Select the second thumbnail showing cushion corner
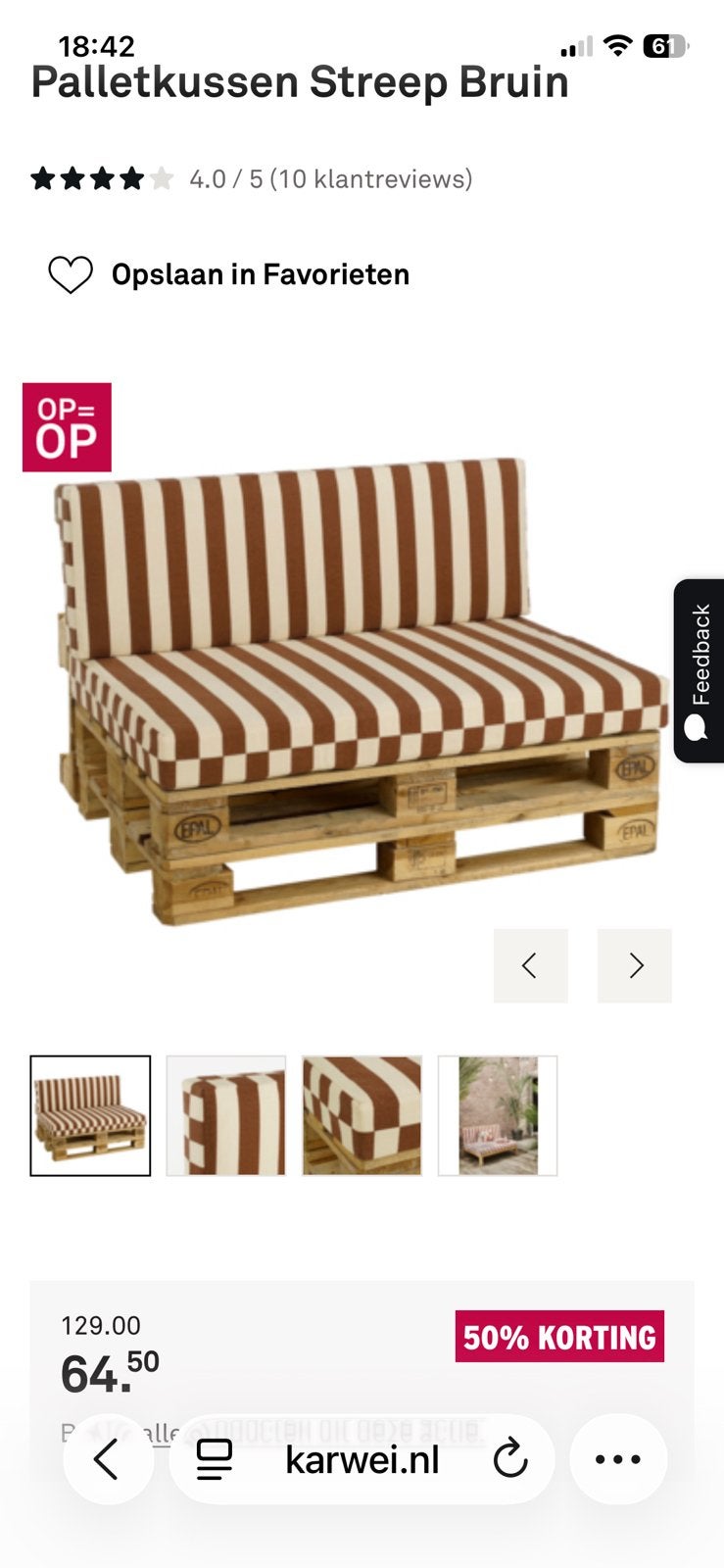The height and width of the screenshot is (1568, 724). tap(226, 1115)
